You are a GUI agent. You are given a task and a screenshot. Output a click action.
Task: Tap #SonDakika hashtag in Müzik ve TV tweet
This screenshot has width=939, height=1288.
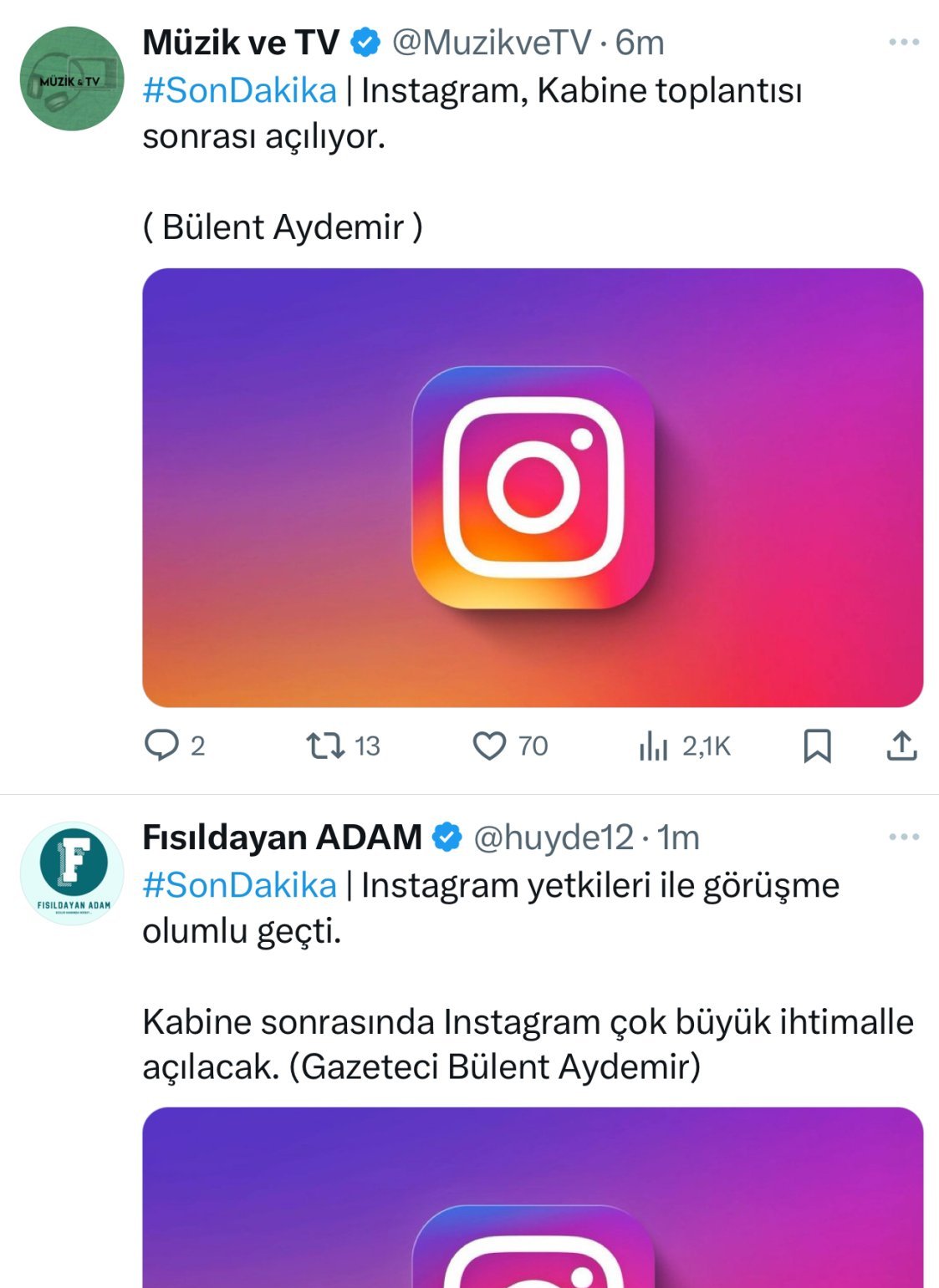tap(239, 90)
